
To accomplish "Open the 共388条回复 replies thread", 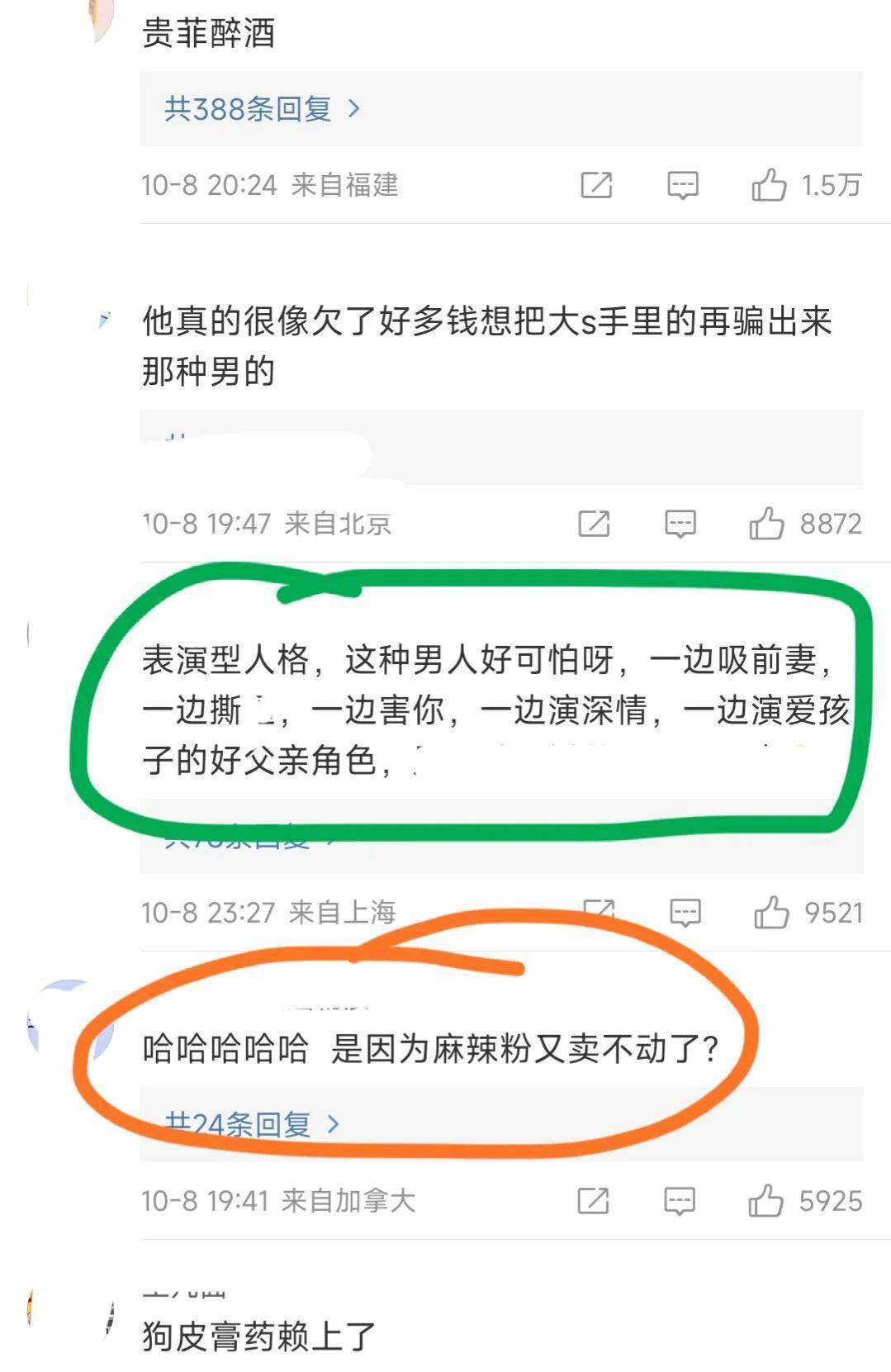I will pos(262,109).
